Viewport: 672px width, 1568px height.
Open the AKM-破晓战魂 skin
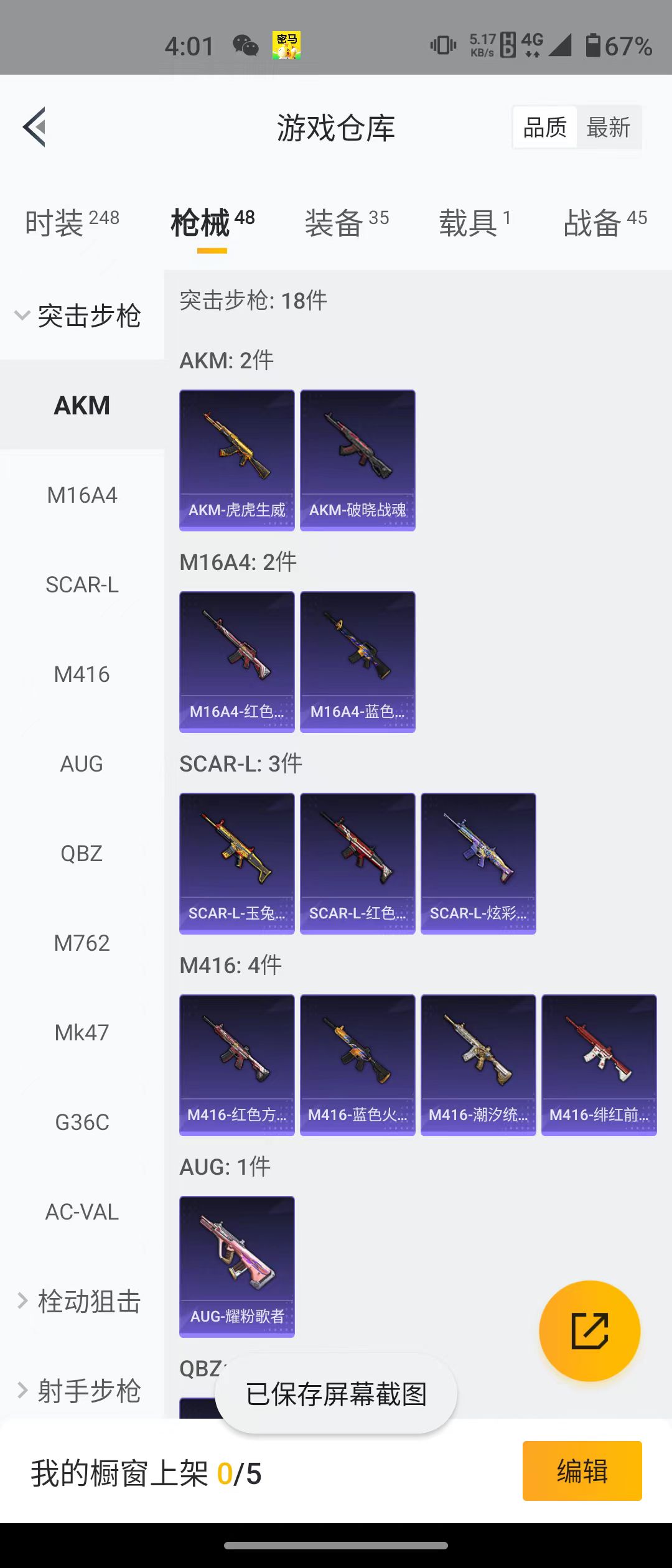pos(357,460)
